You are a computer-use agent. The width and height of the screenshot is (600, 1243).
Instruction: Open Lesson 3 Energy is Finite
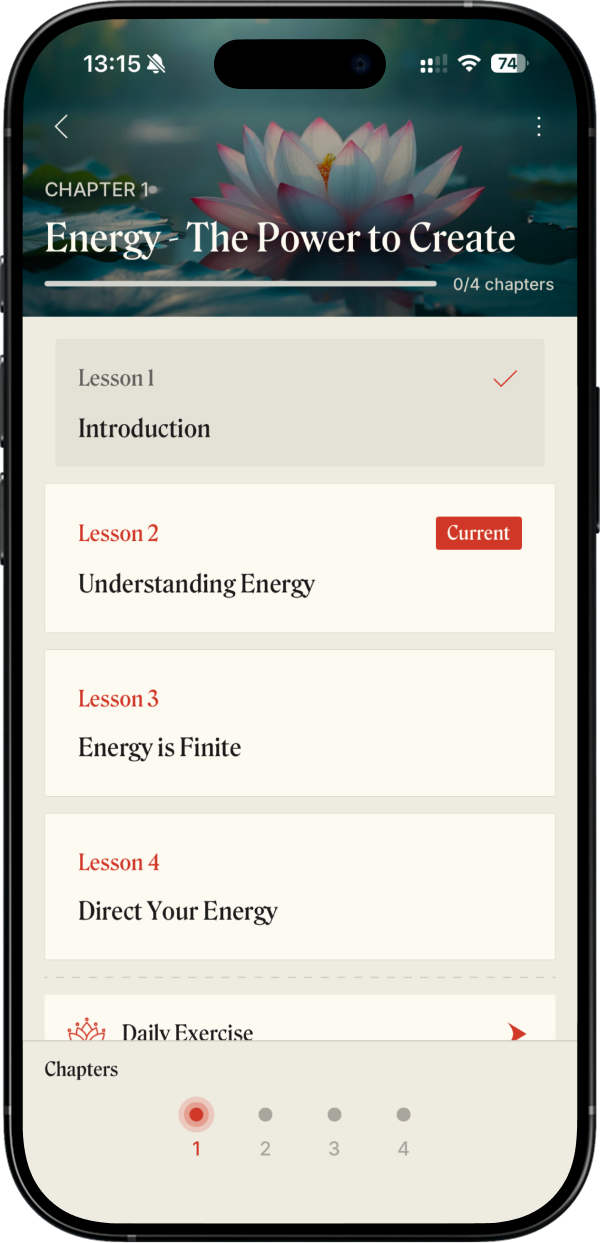coord(299,723)
